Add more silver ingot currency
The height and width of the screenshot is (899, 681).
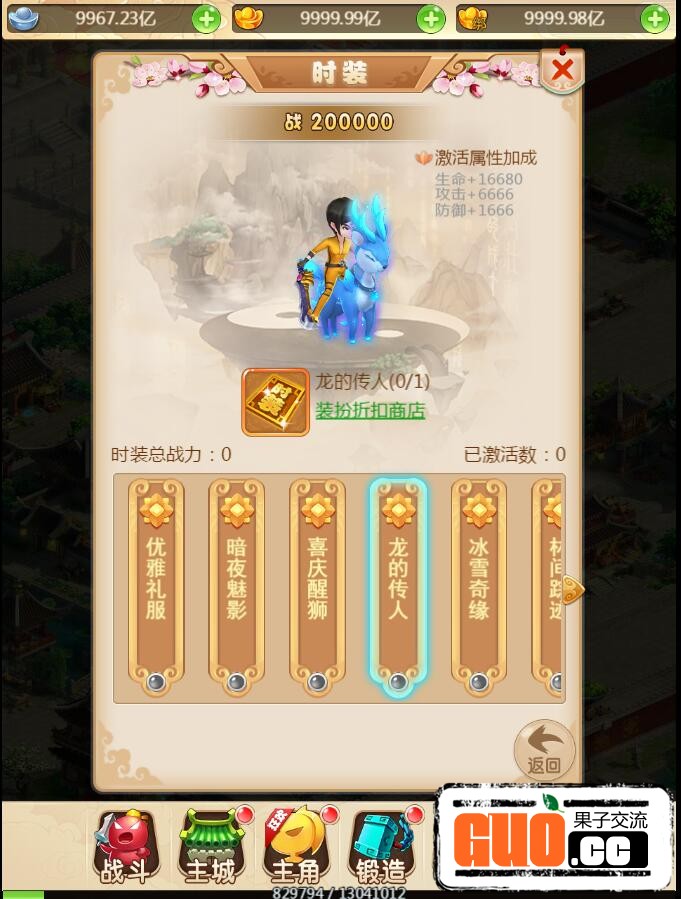[206, 19]
